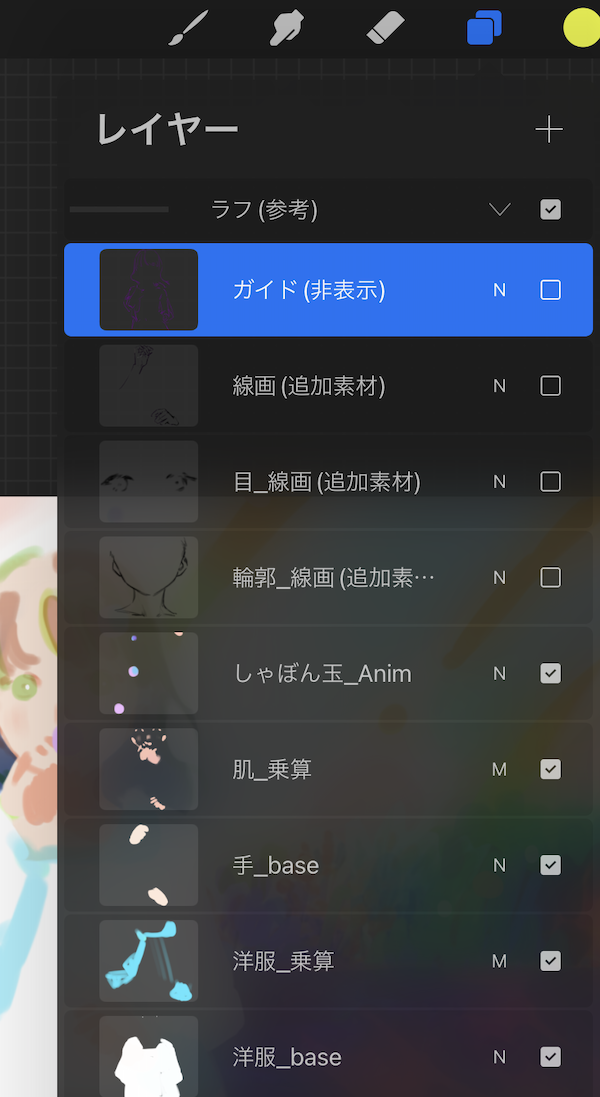
Task: Open blend mode N for 線画 (追加素材)
Action: (499, 386)
